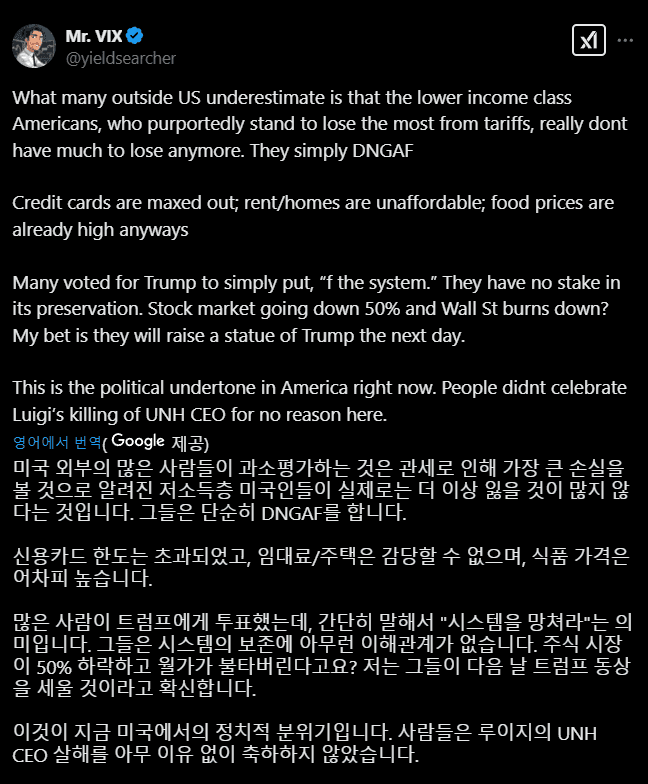Tap the Grok icon on the post
The height and width of the screenshot is (784, 648).
(586, 40)
